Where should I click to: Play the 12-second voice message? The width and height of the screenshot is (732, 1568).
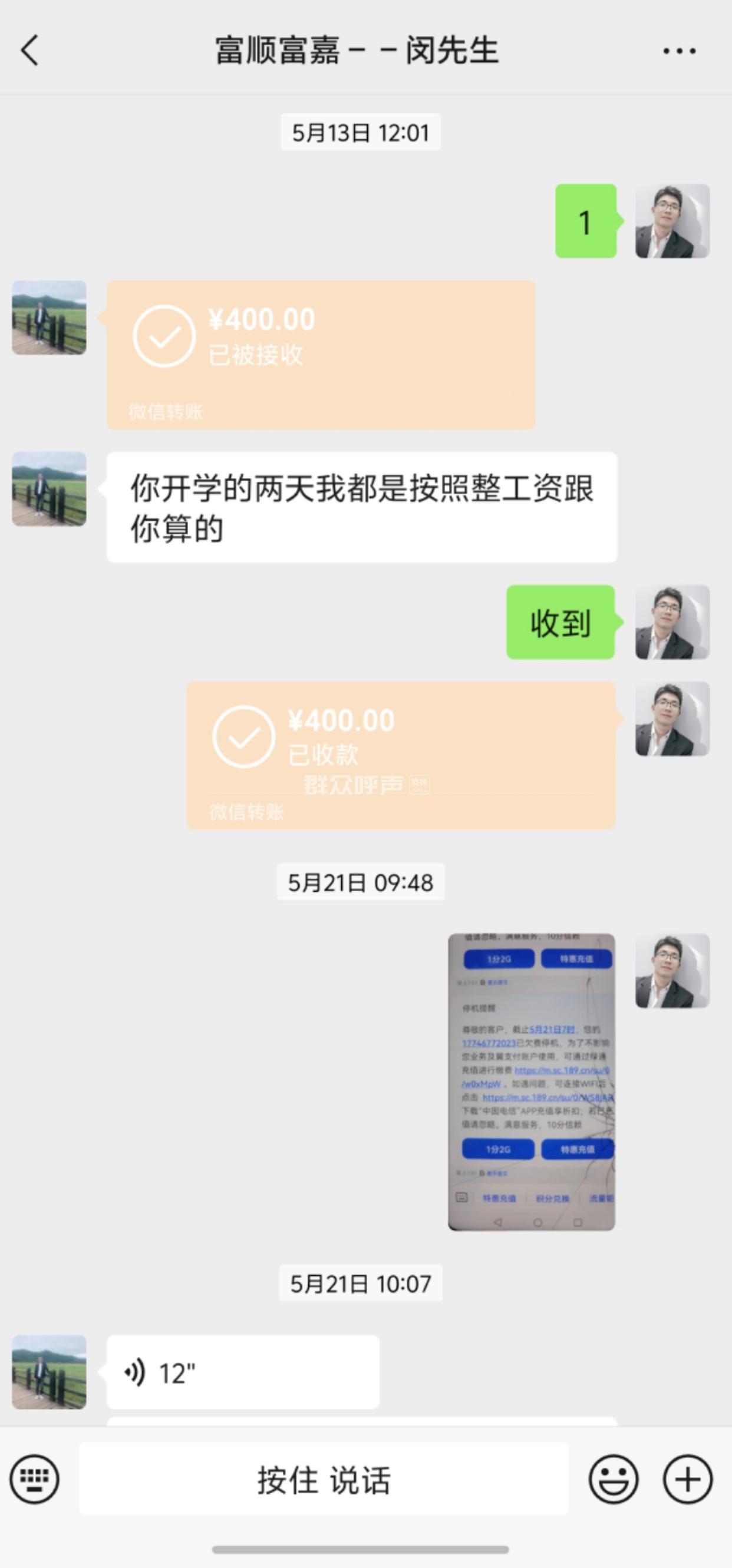pos(242,1373)
